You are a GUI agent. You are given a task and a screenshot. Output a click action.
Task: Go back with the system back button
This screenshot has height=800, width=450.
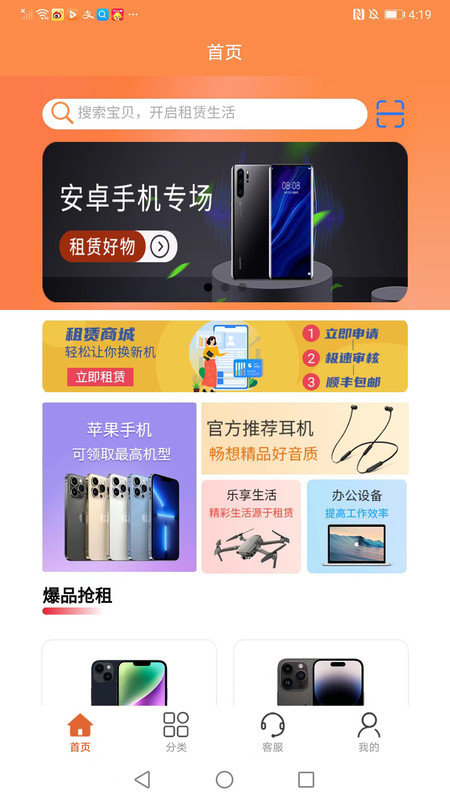142,780
